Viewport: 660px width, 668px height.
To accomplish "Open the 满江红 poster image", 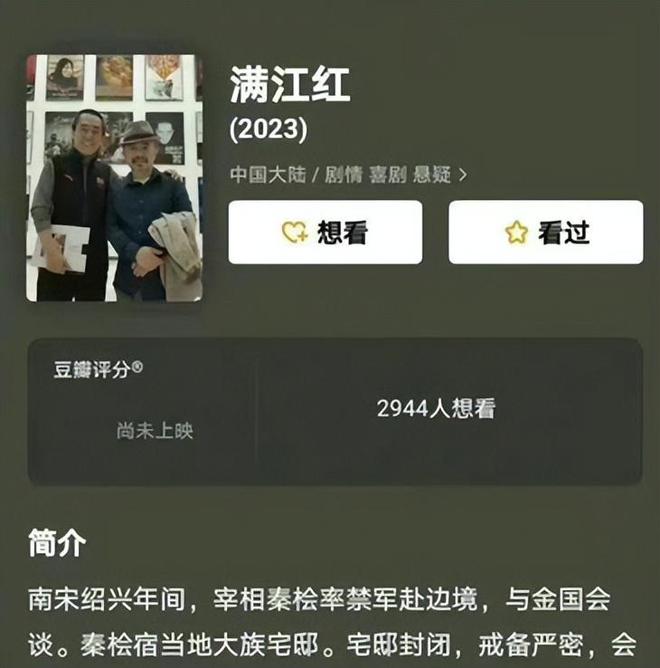I will pos(114,178).
